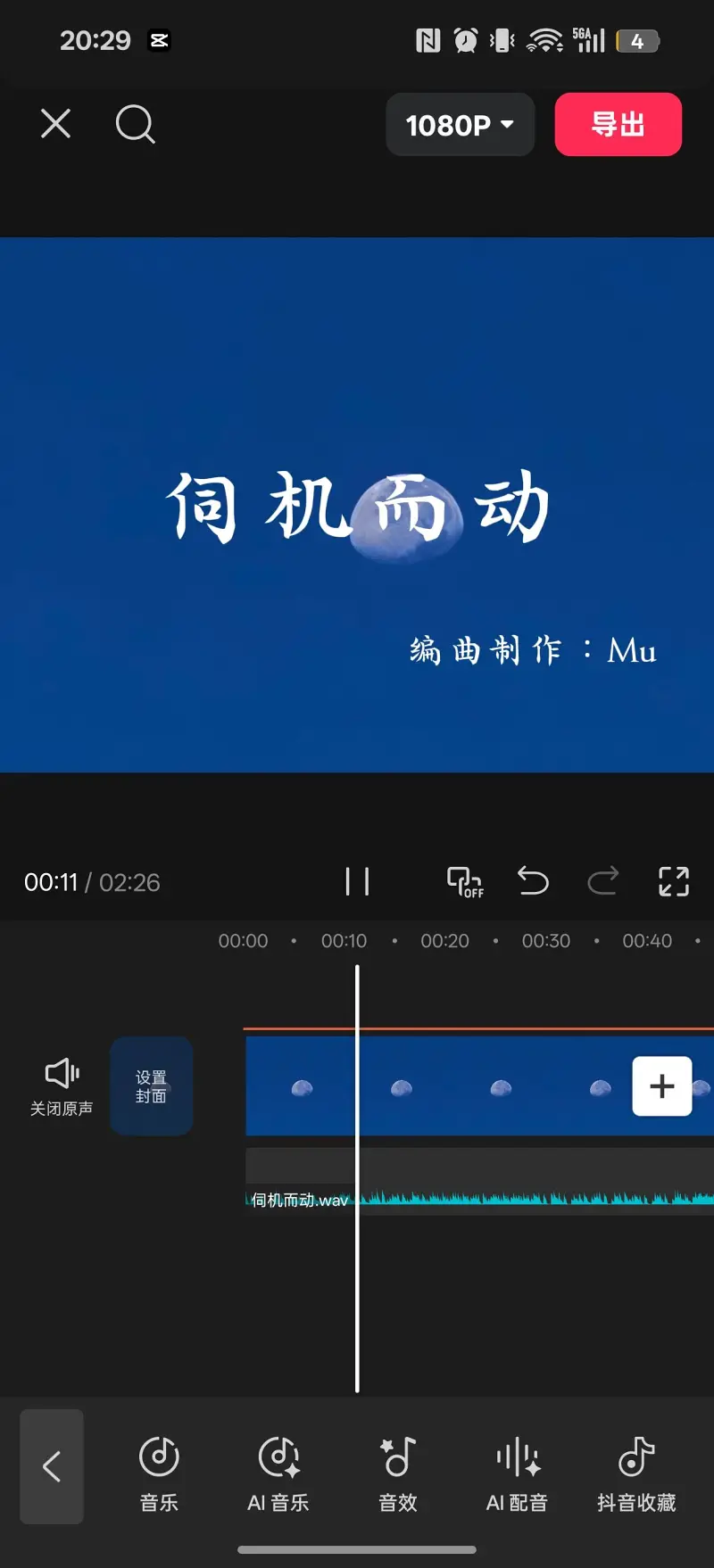Open 设置封面 cover settings
Image resolution: width=714 pixels, height=1568 pixels.
[151, 1086]
